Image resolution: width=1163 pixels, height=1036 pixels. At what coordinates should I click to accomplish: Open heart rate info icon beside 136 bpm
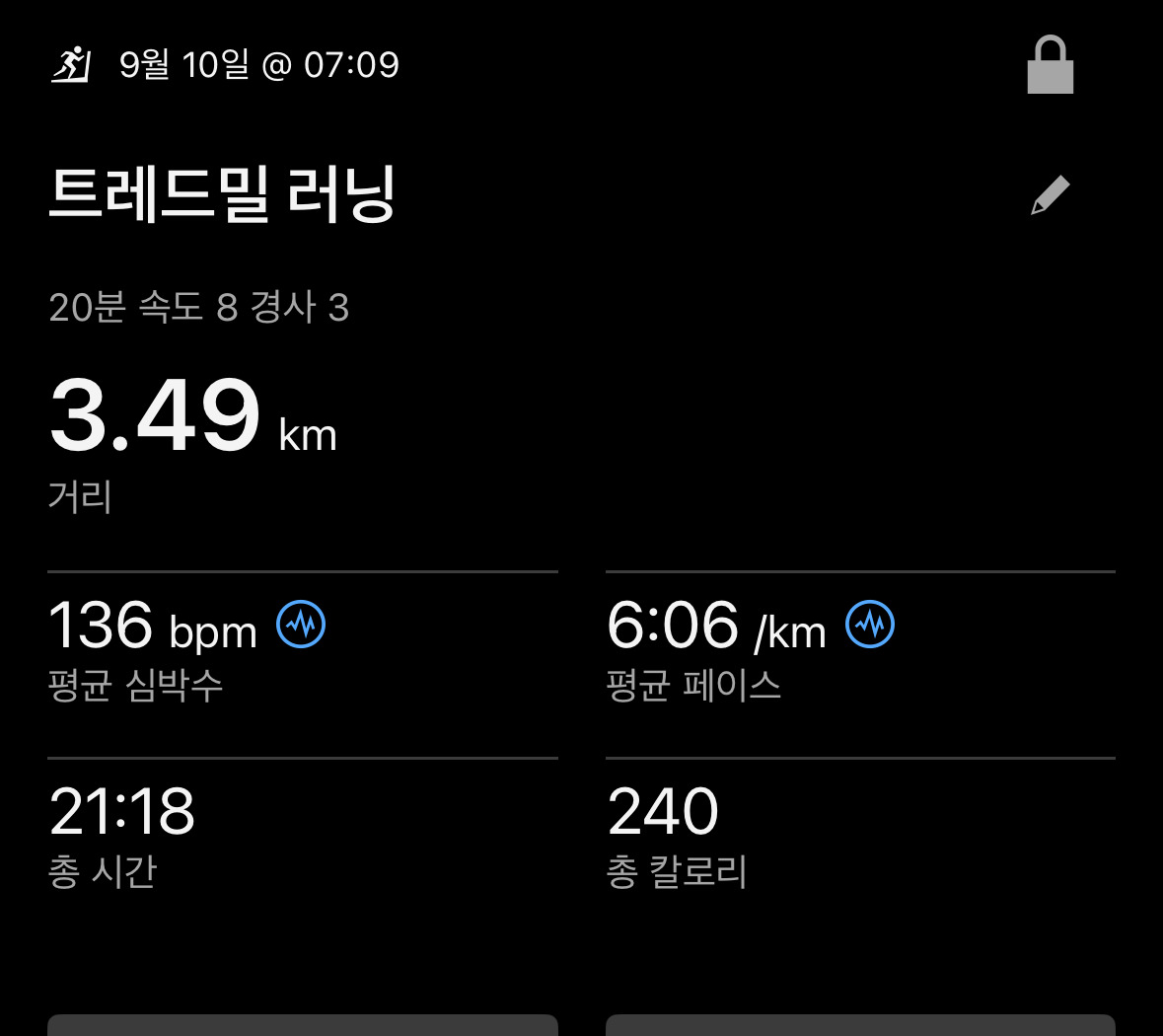(x=301, y=625)
